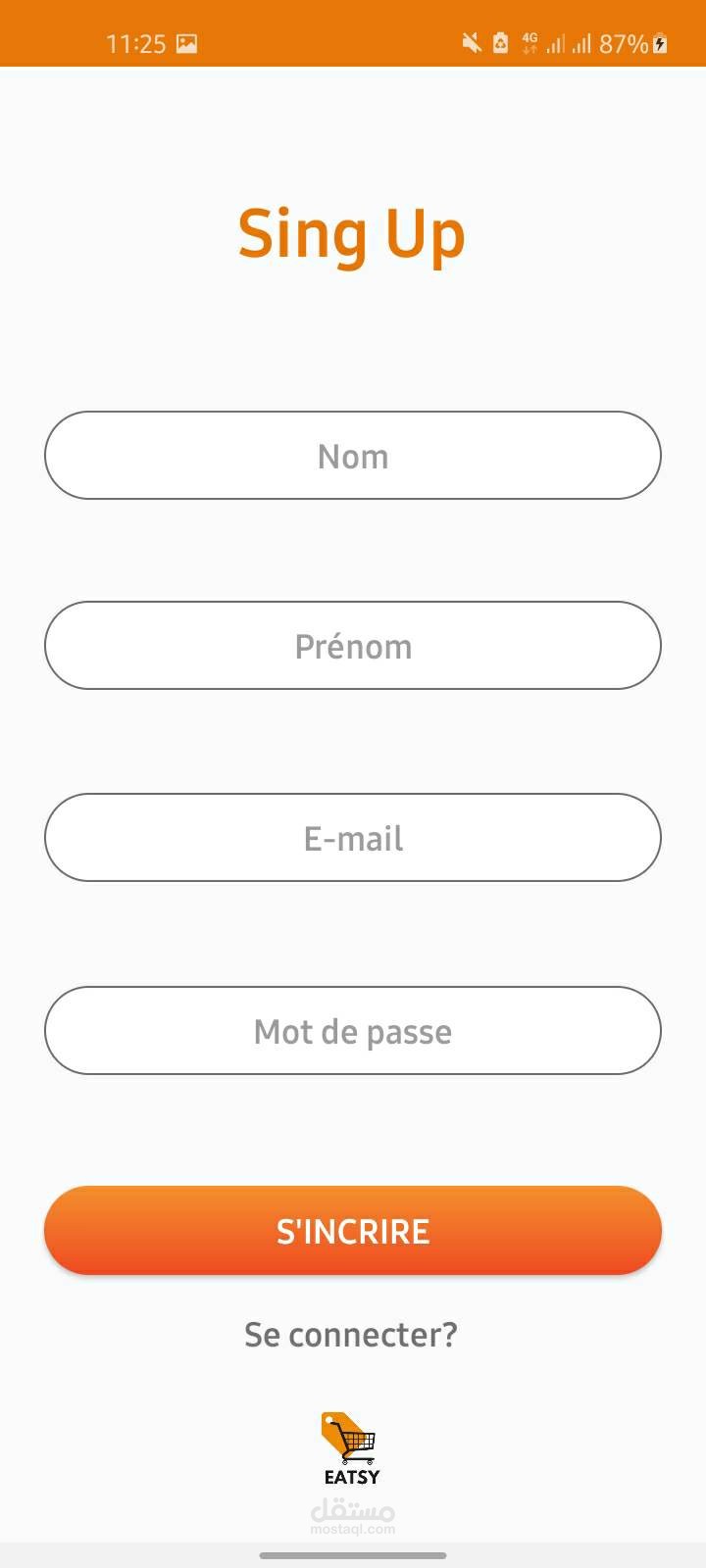
Task: Activate the Mot de passe field
Action: tap(353, 1031)
